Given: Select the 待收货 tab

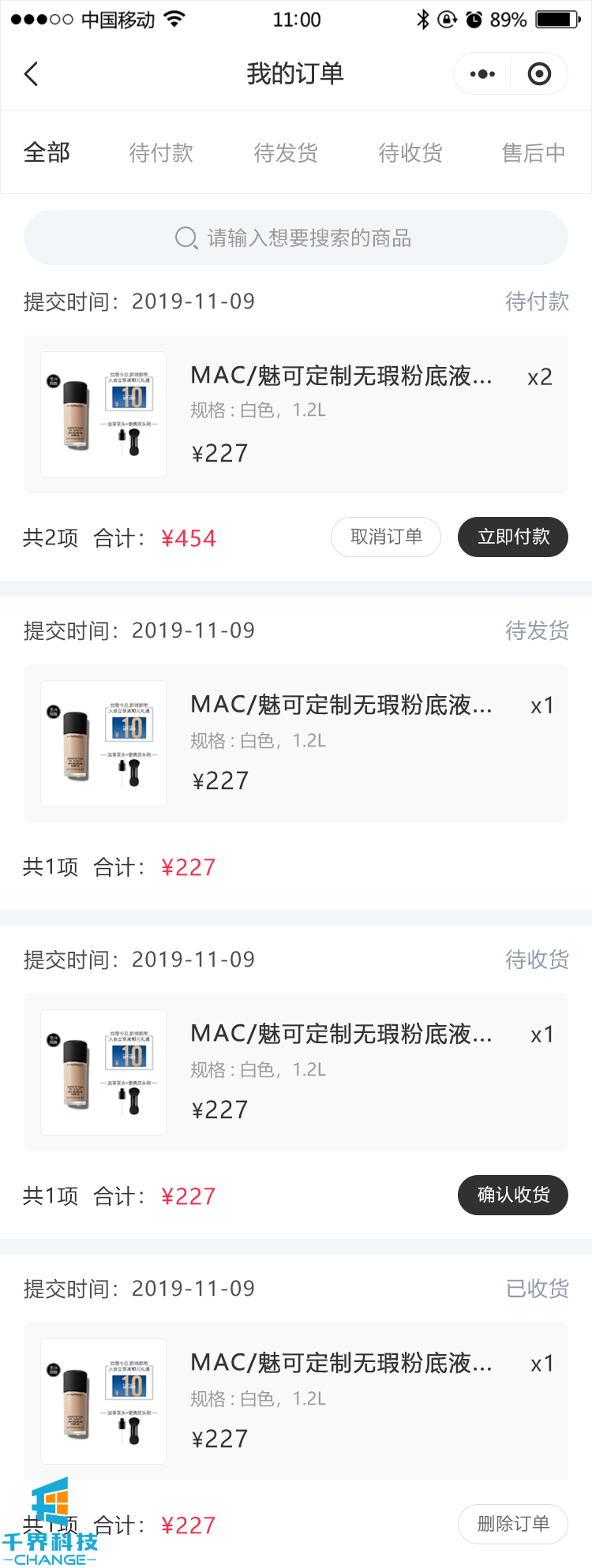Looking at the screenshot, I should [410, 152].
